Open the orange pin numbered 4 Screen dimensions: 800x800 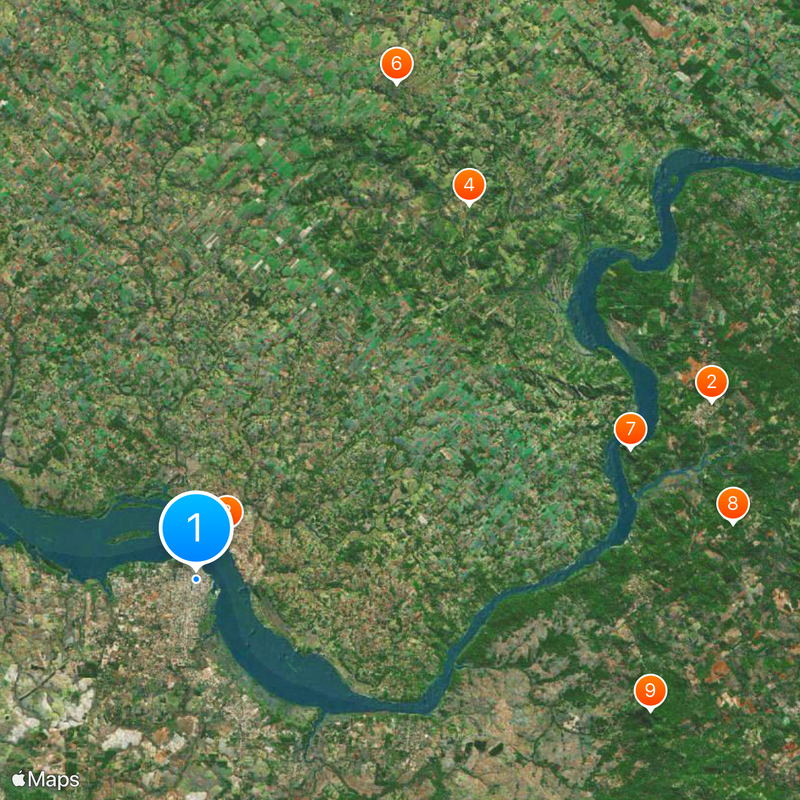coord(468,185)
